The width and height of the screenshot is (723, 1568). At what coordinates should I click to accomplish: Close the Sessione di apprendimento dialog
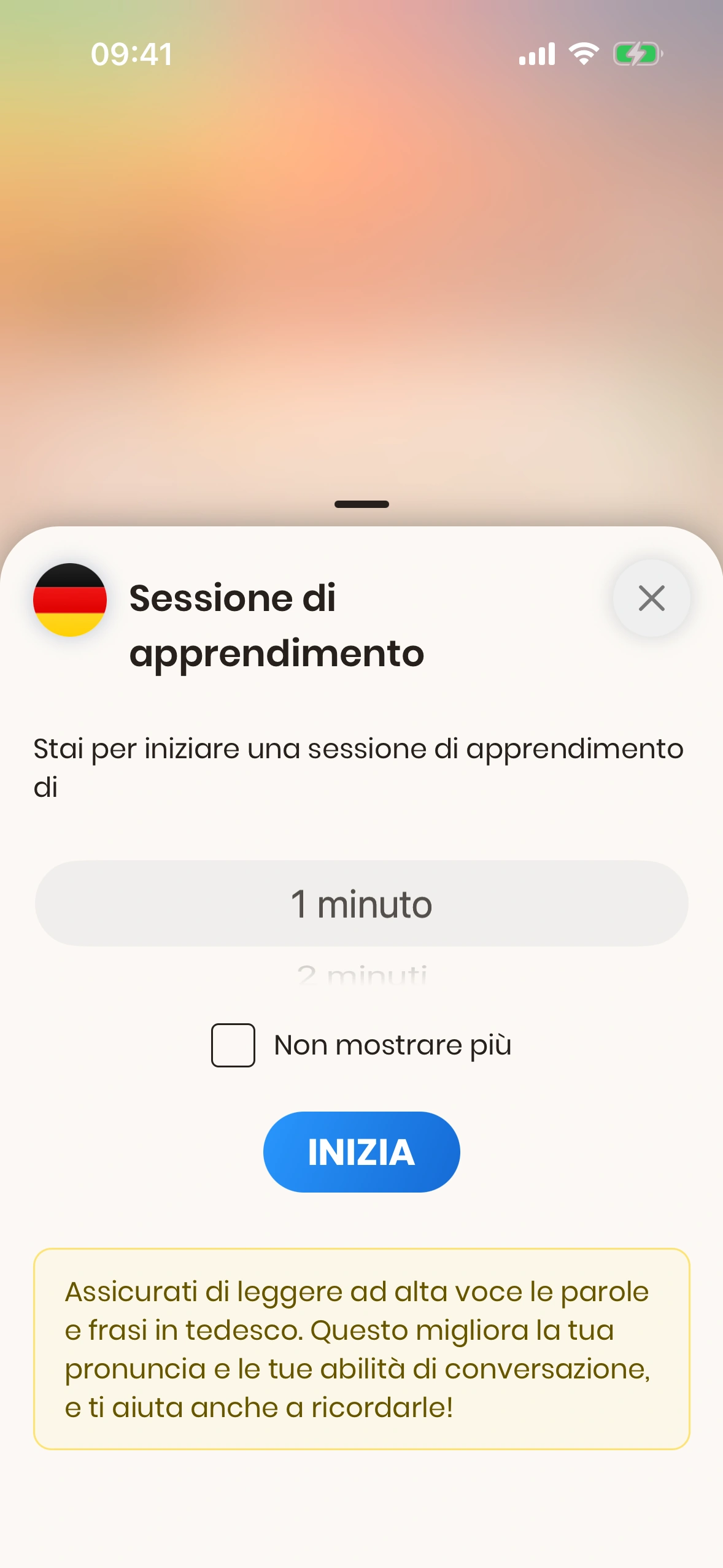651,598
